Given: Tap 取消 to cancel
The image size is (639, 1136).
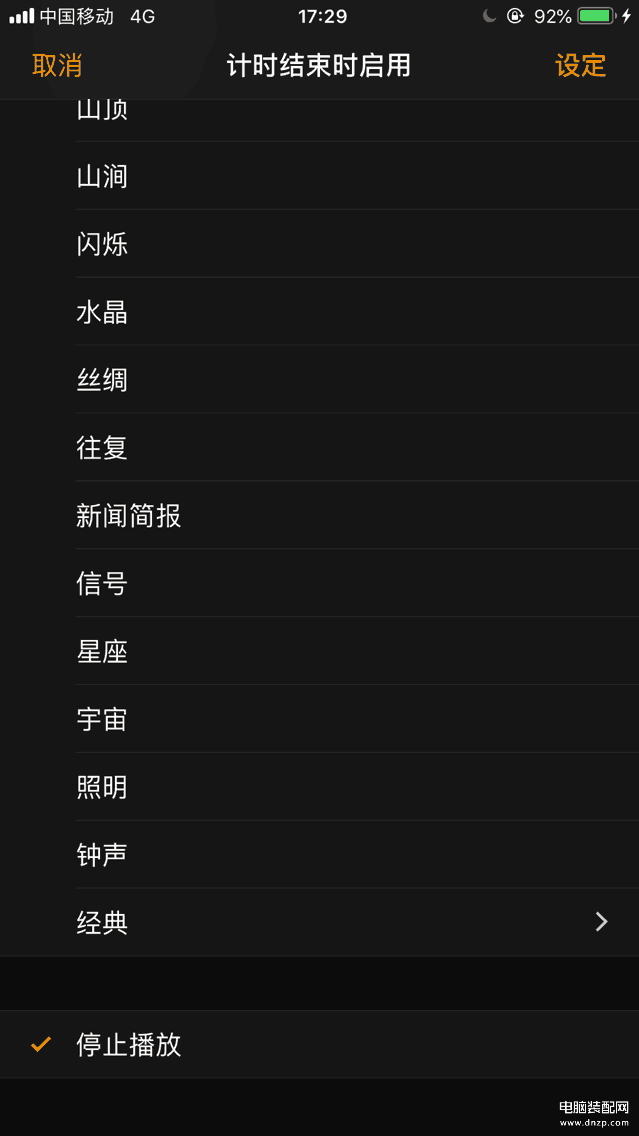Looking at the screenshot, I should (x=57, y=65).
